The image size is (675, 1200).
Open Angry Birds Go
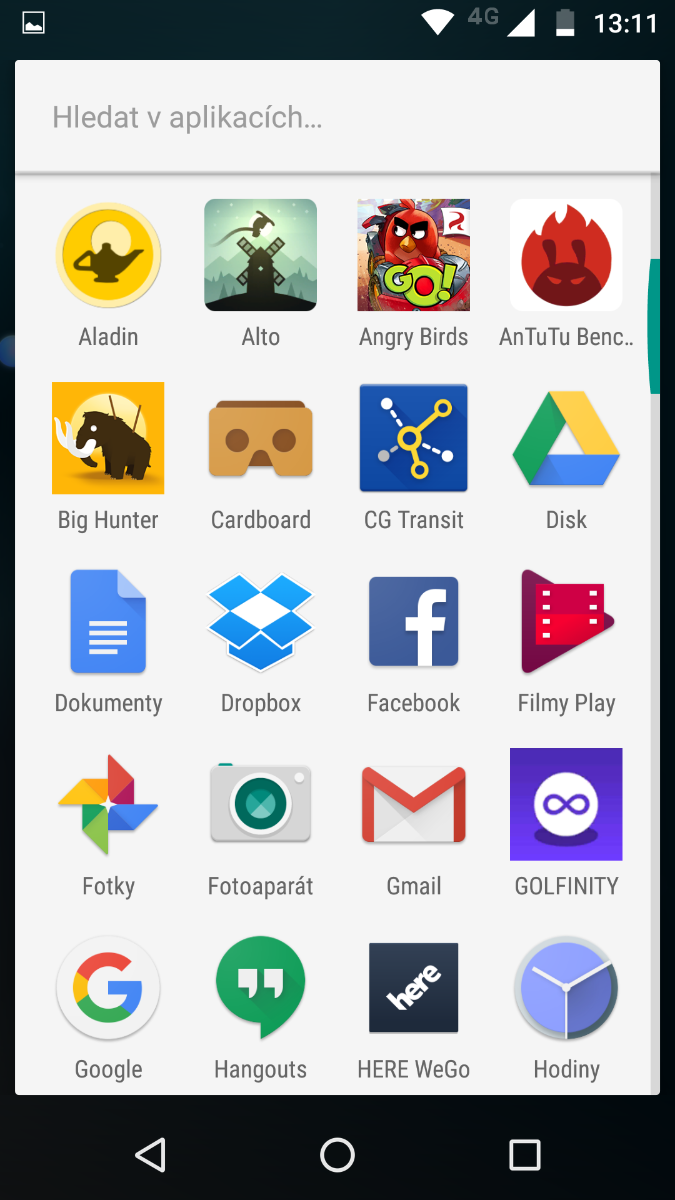[413, 255]
